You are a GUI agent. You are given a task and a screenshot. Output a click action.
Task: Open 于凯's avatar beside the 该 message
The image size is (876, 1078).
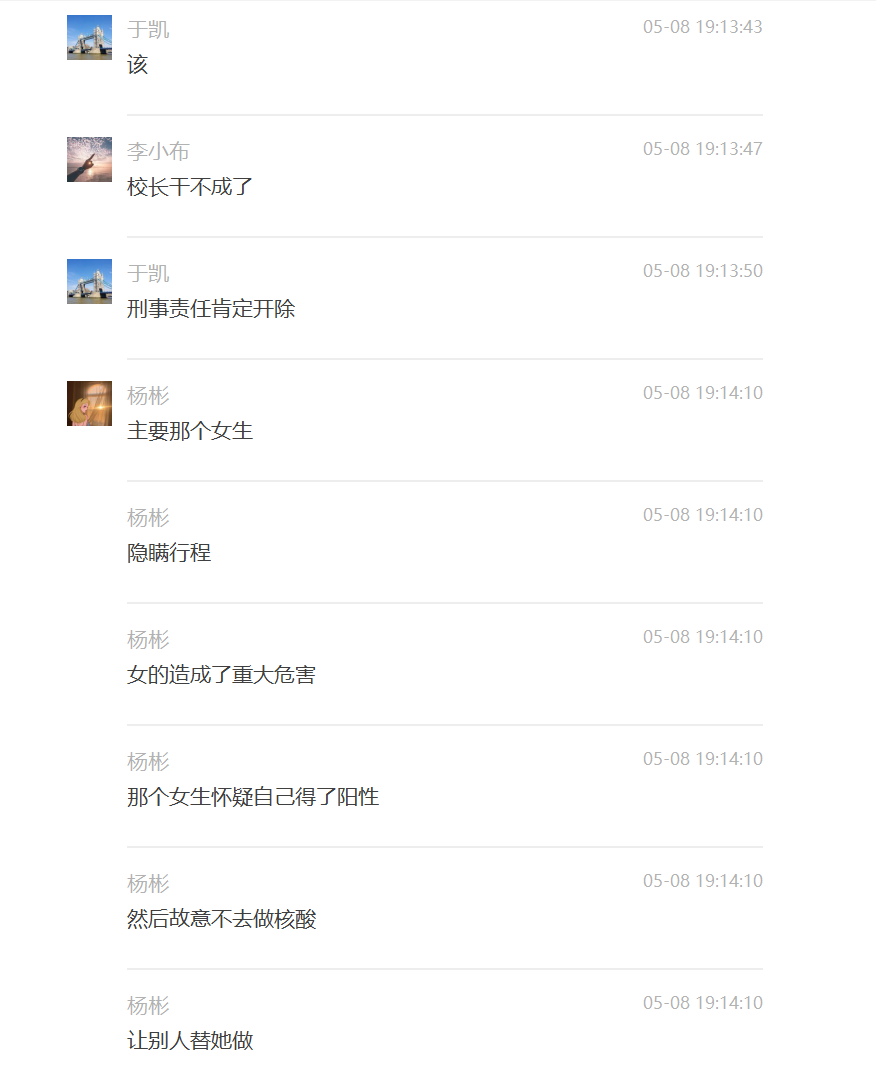(x=89, y=38)
